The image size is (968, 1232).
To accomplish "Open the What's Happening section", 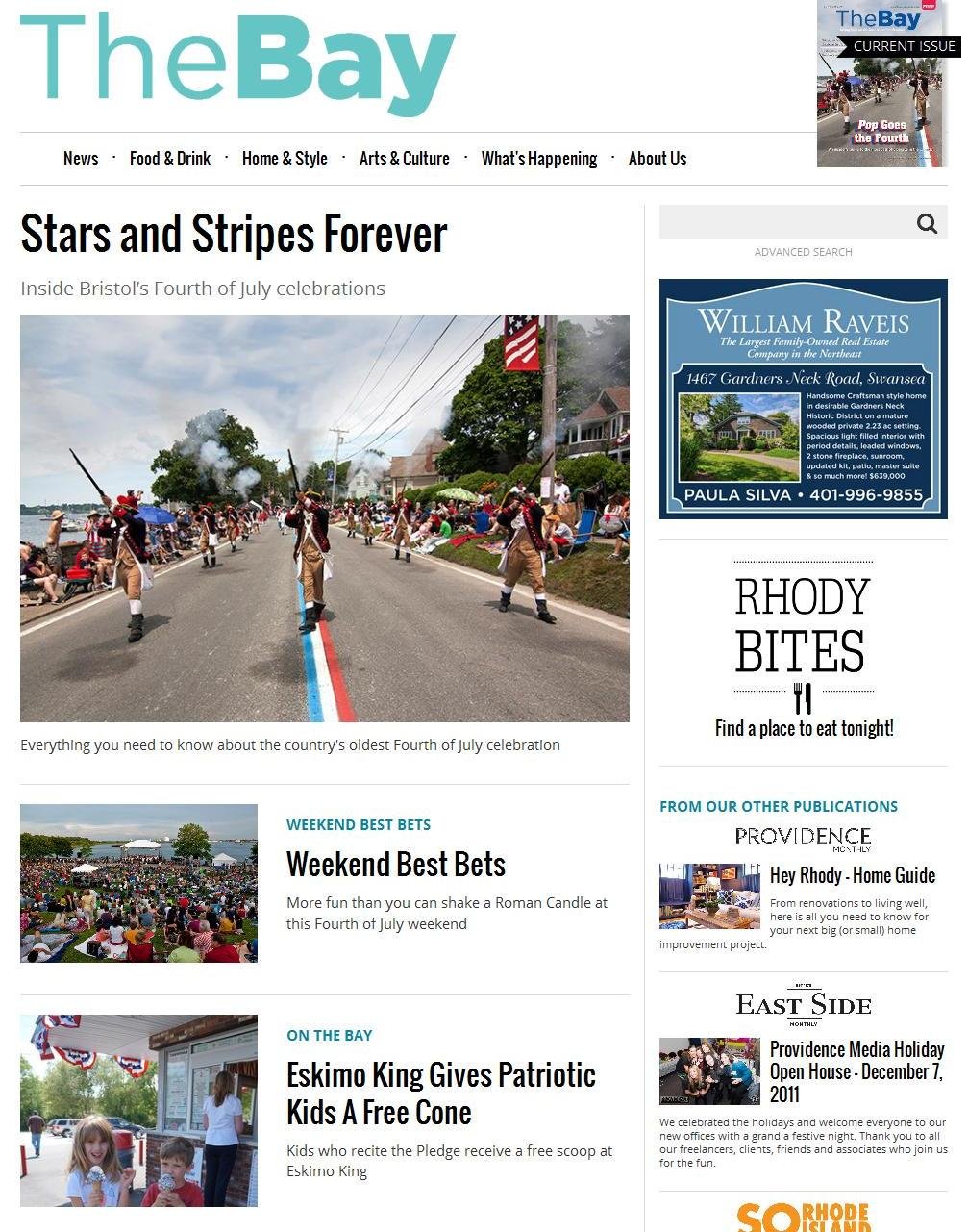I will click(538, 159).
